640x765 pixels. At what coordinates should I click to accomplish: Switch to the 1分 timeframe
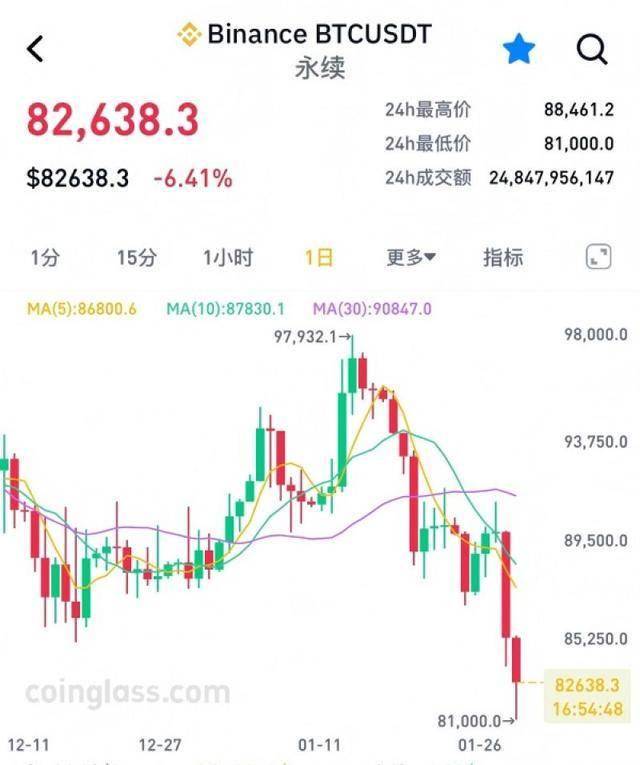click(x=45, y=258)
